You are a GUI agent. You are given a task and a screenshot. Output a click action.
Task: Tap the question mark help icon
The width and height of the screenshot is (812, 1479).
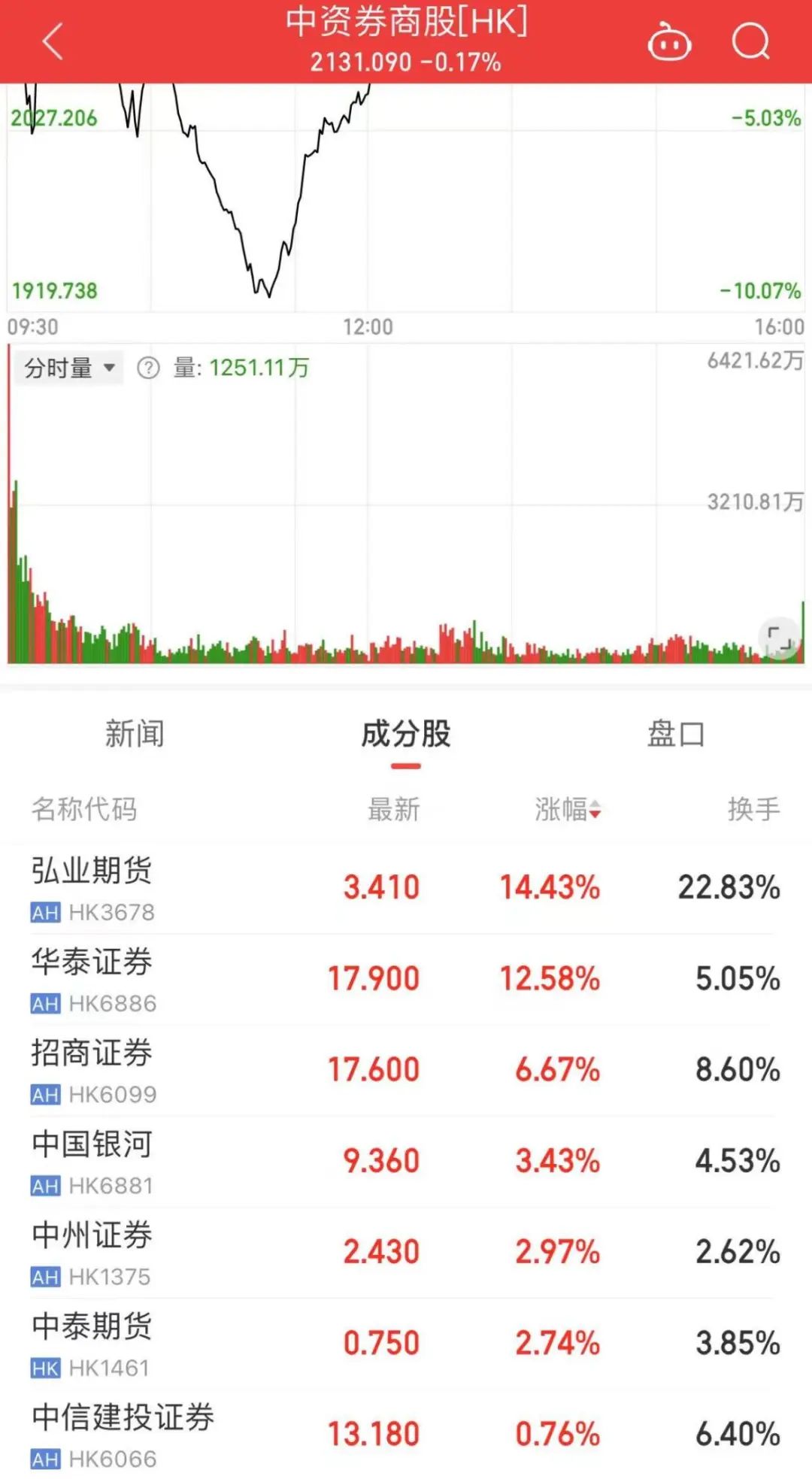(x=148, y=368)
